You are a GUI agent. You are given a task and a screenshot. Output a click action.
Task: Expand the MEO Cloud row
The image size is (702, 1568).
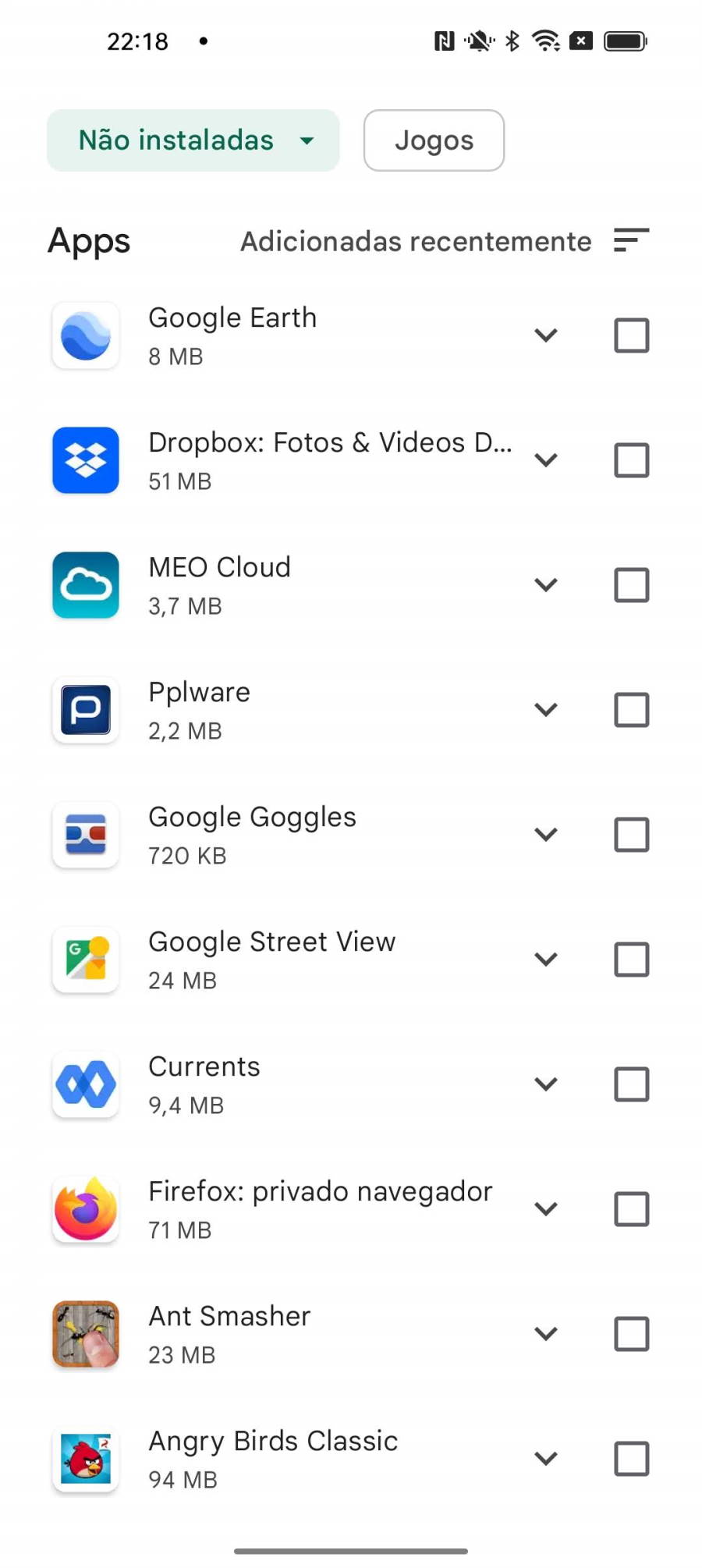coord(546,585)
